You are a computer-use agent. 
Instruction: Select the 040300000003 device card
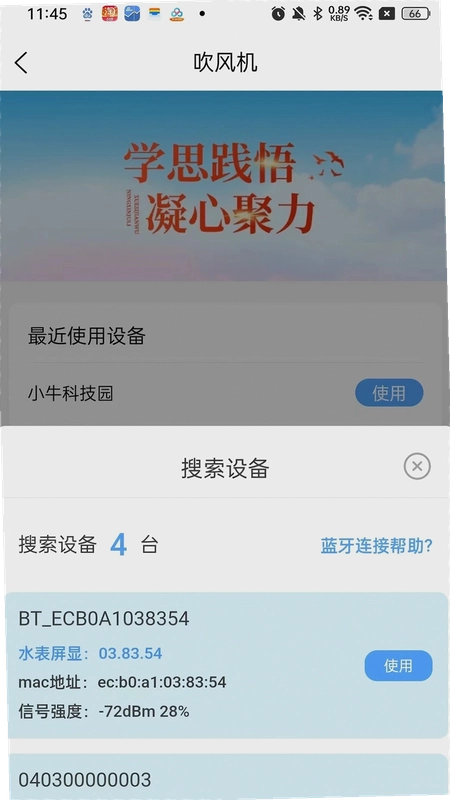228,777
